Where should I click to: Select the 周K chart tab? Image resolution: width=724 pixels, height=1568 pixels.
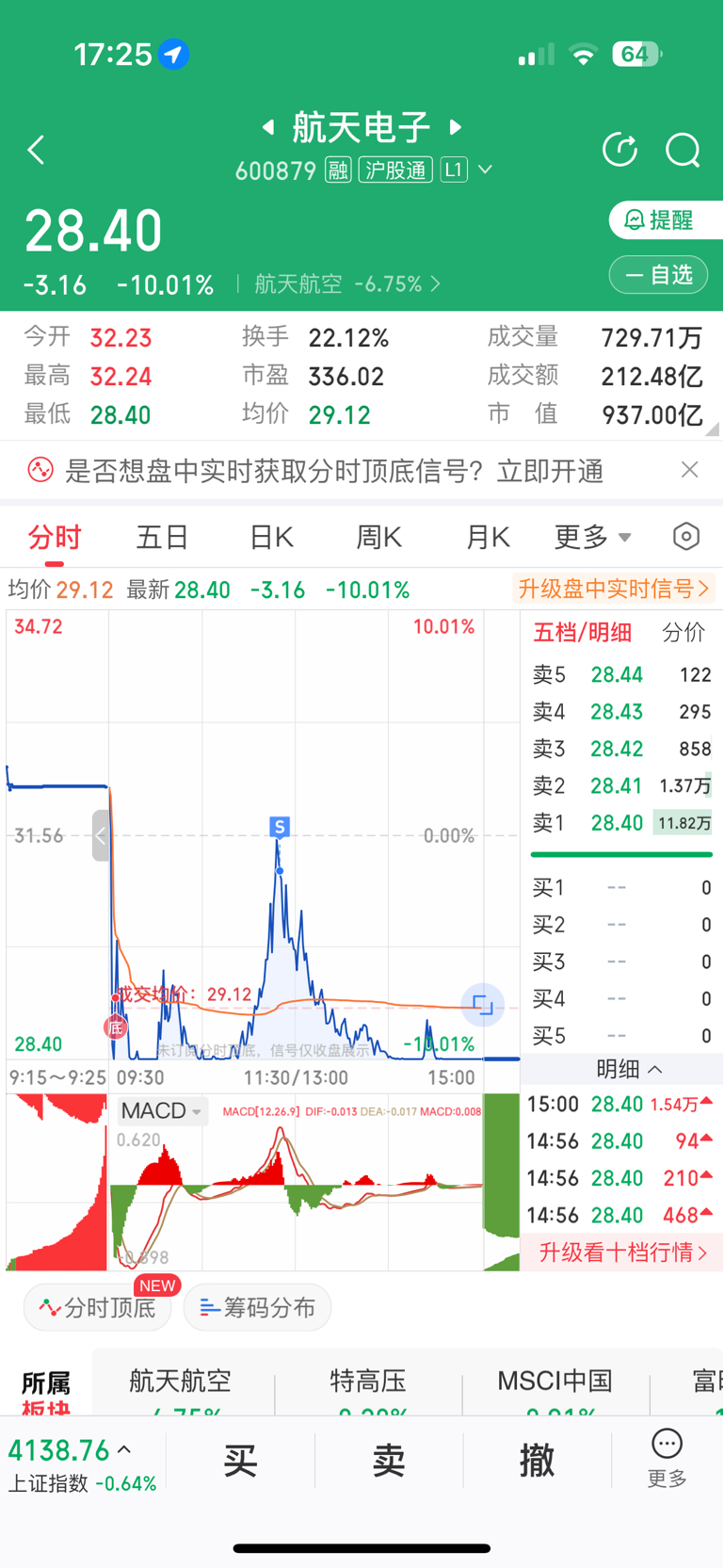378,538
